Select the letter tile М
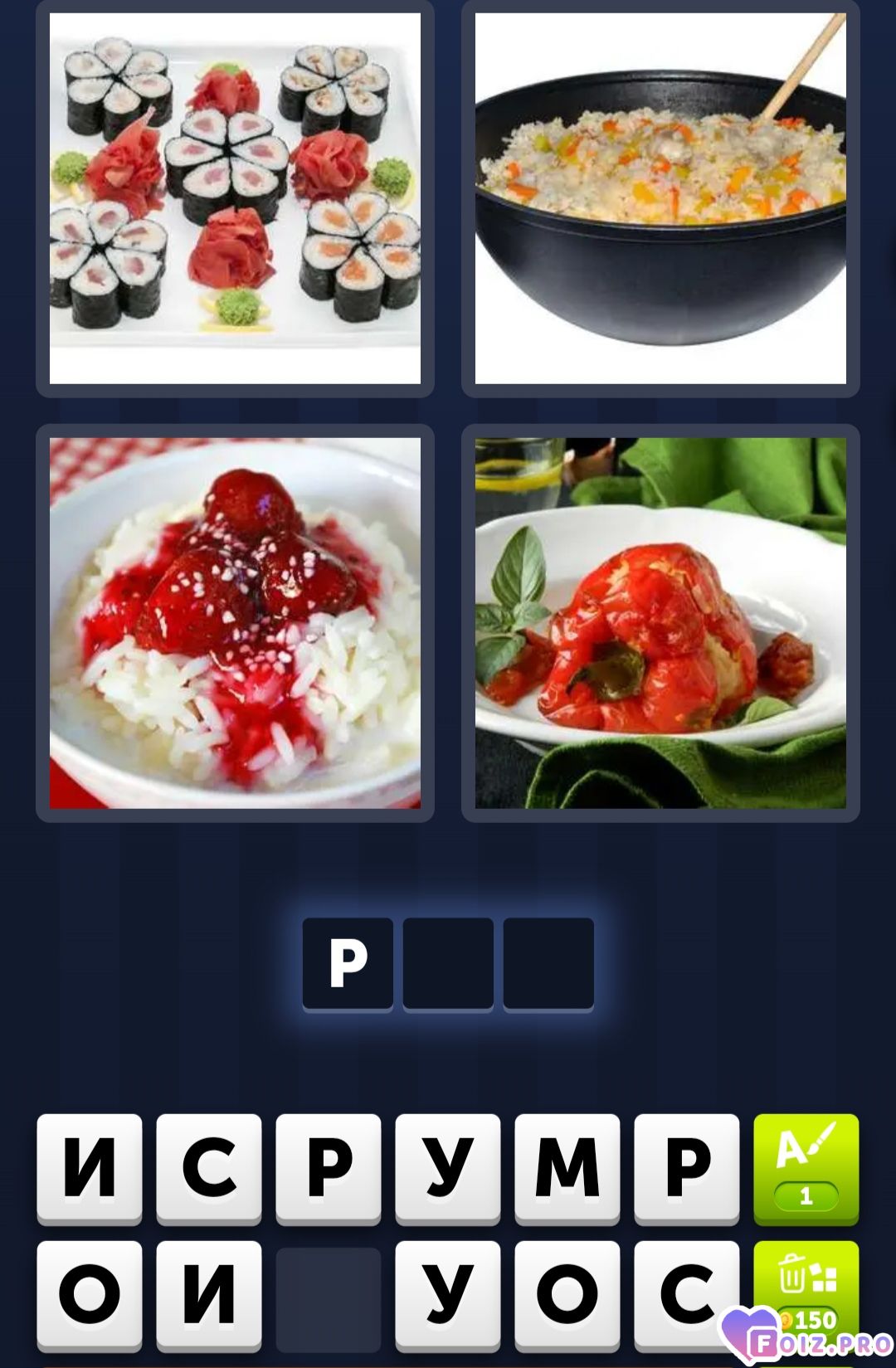Viewport: 896px width, 1368px height. click(567, 1167)
